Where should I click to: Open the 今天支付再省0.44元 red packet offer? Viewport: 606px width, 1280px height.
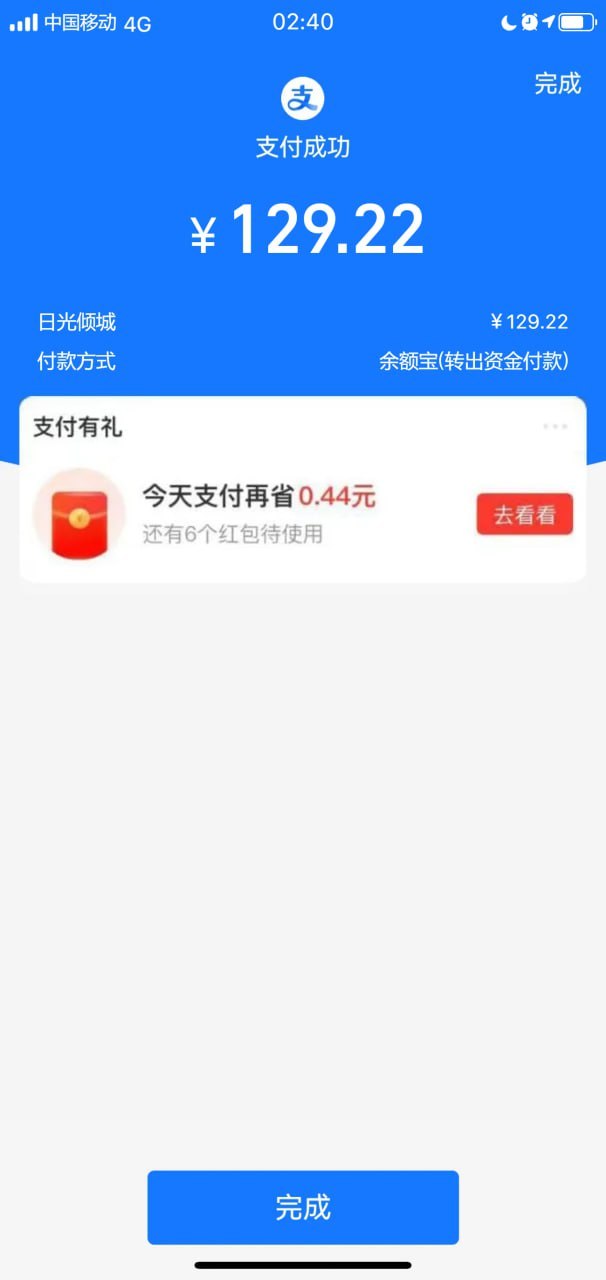pyautogui.click(x=258, y=497)
